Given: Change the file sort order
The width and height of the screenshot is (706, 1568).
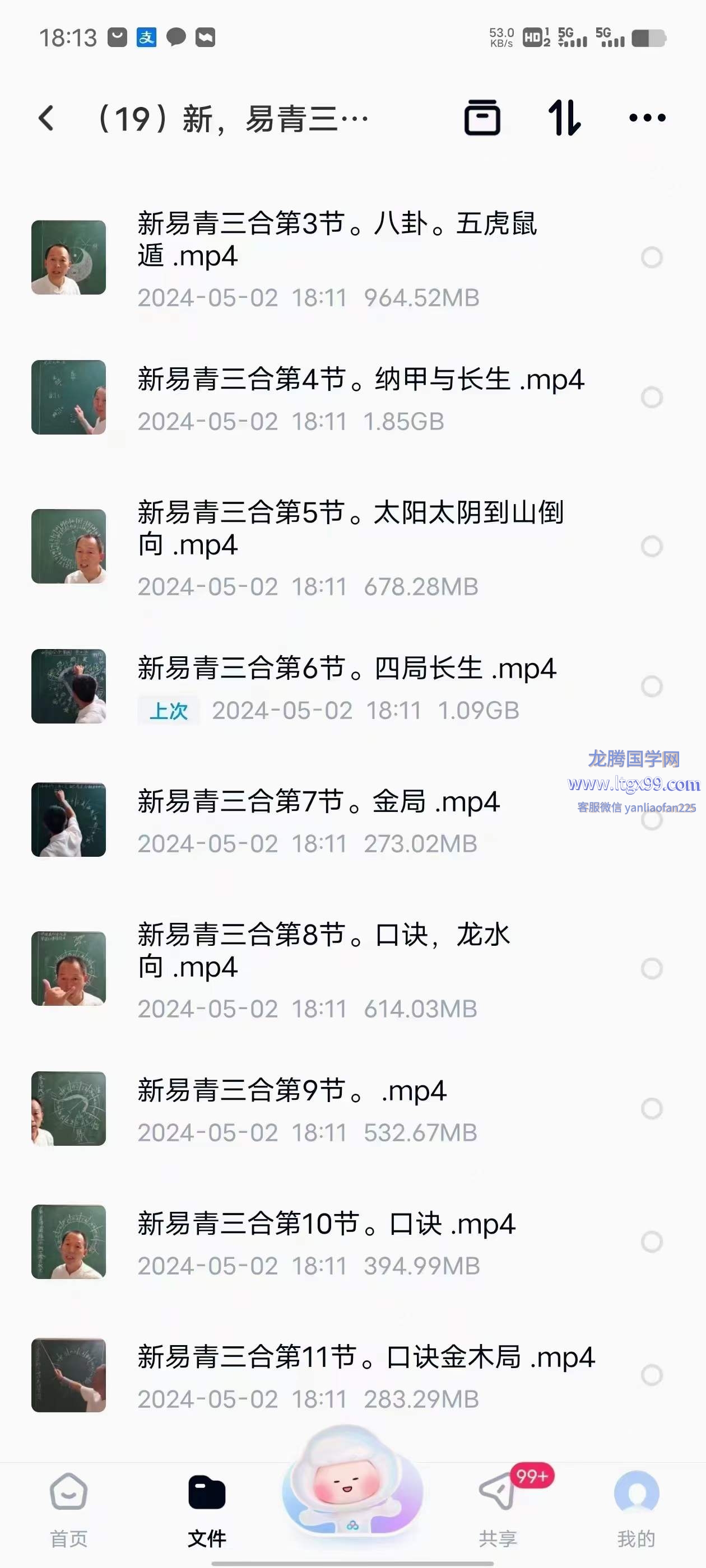Looking at the screenshot, I should [565, 118].
